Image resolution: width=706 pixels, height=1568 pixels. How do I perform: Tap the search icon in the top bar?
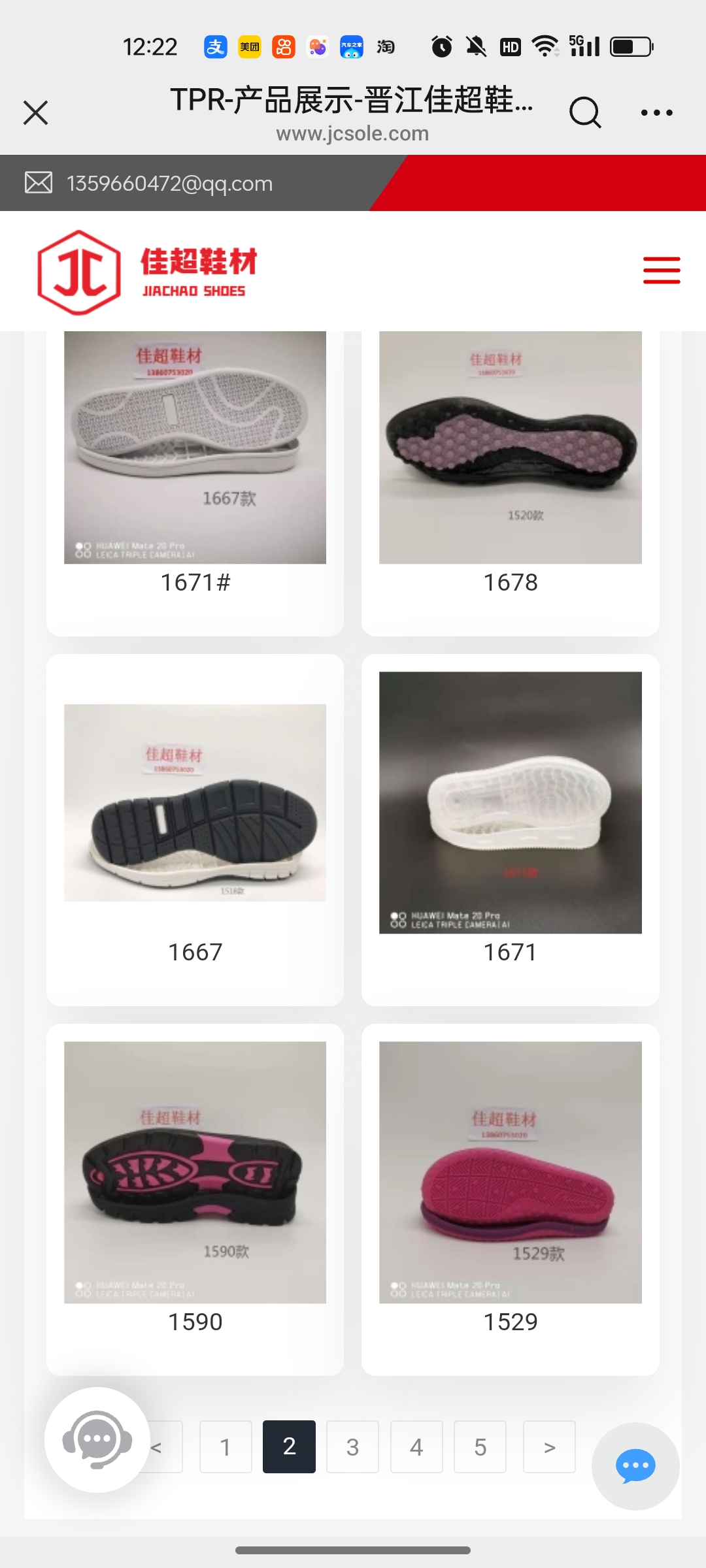[x=584, y=112]
